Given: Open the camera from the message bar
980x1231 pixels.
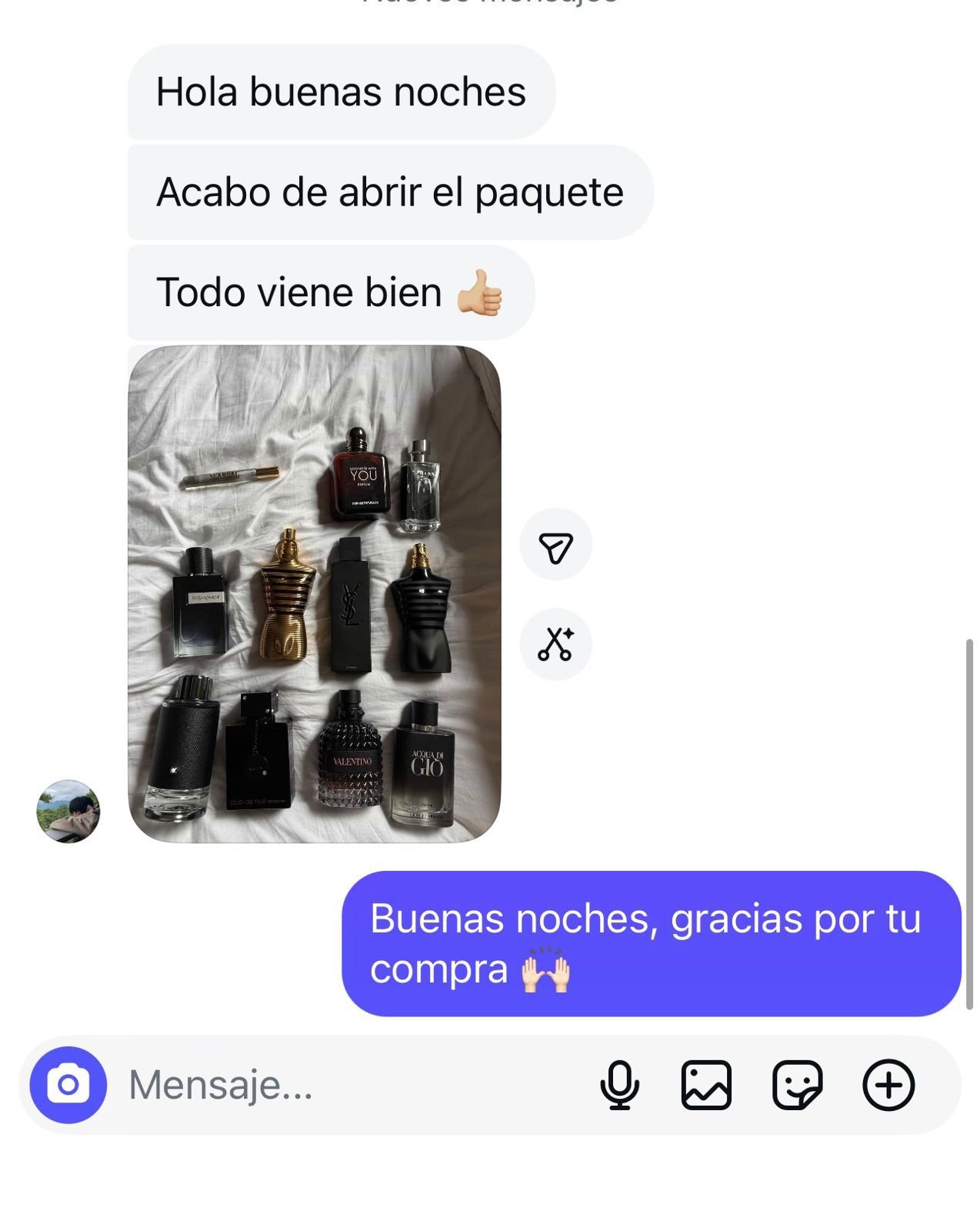Looking at the screenshot, I should [68, 1085].
